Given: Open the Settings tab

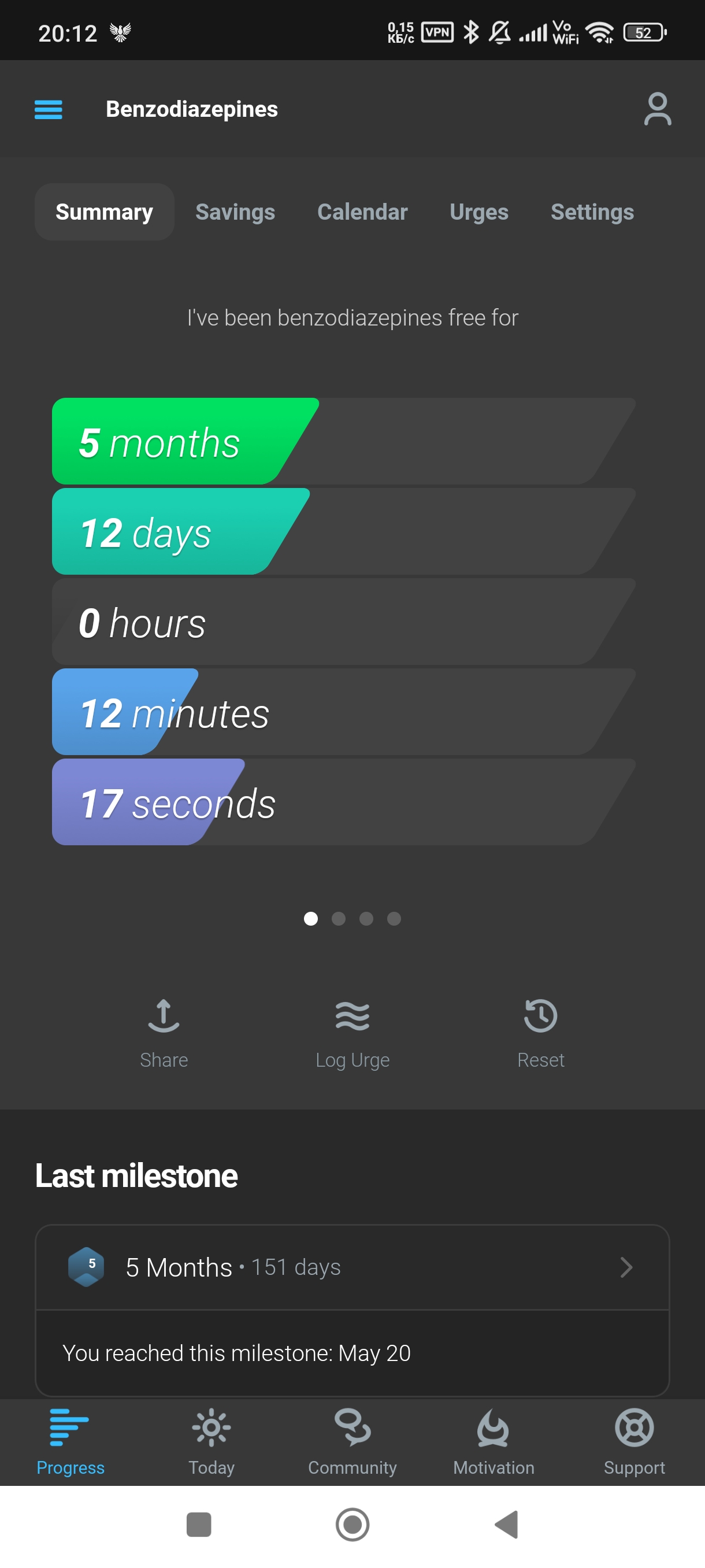Looking at the screenshot, I should click(591, 212).
